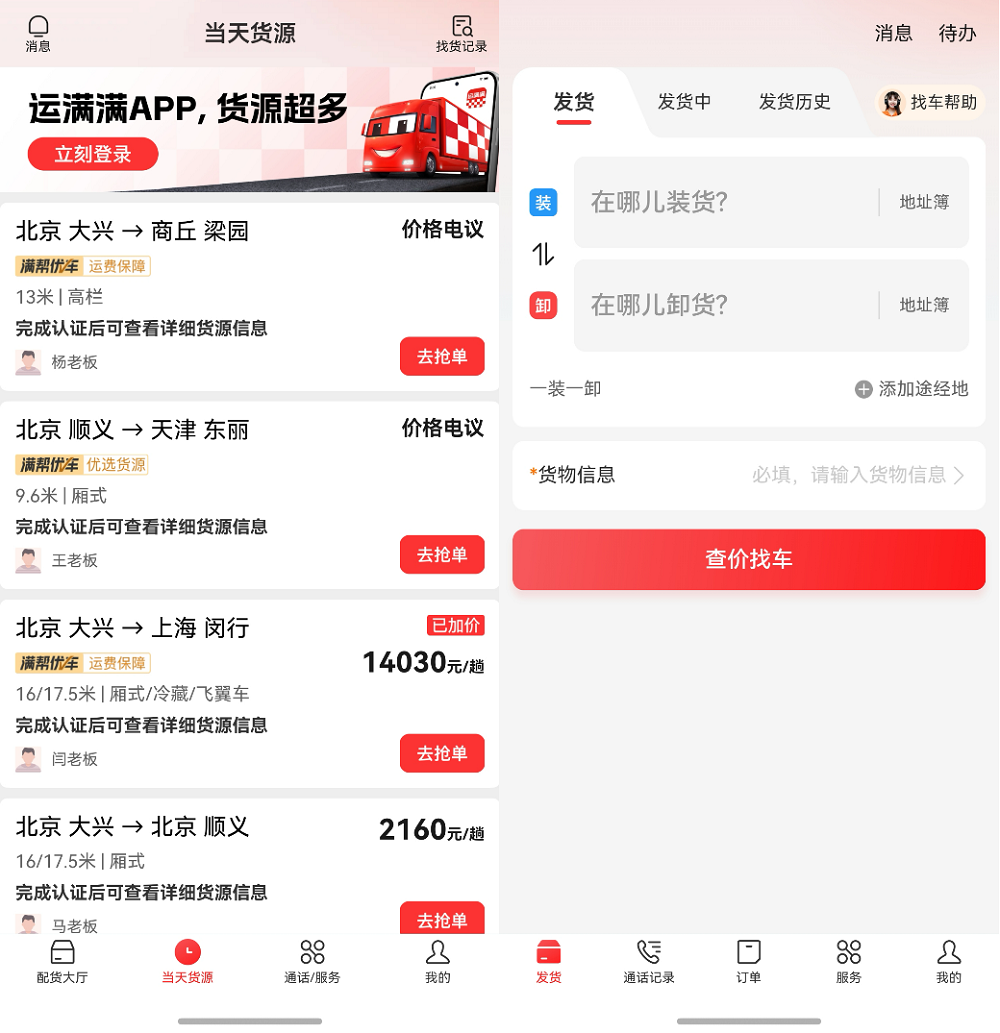Open 找货记录 search history

(x=461, y=32)
